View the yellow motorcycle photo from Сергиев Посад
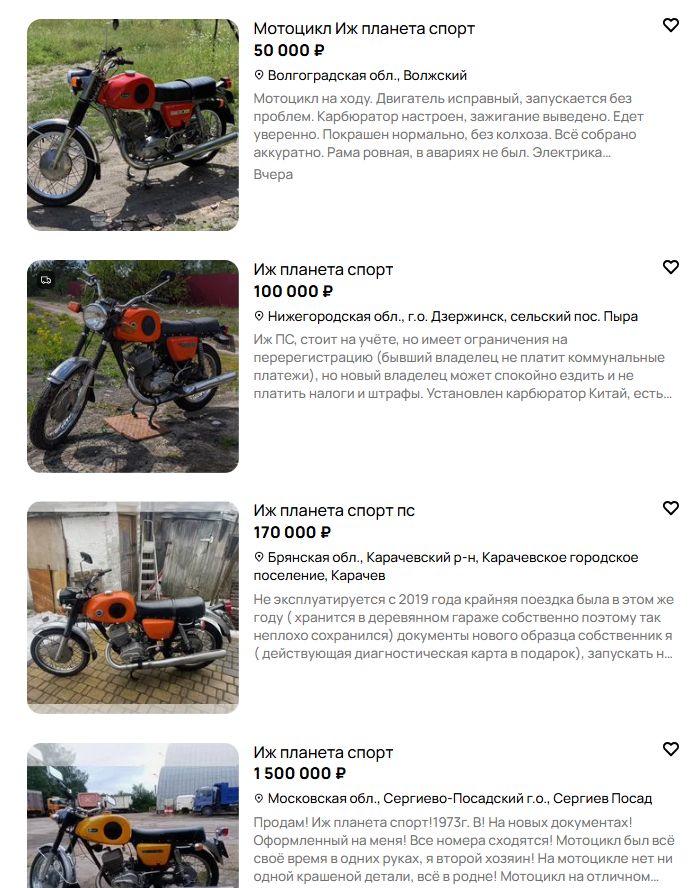The image size is (690, 888). [x=133, y=815]
